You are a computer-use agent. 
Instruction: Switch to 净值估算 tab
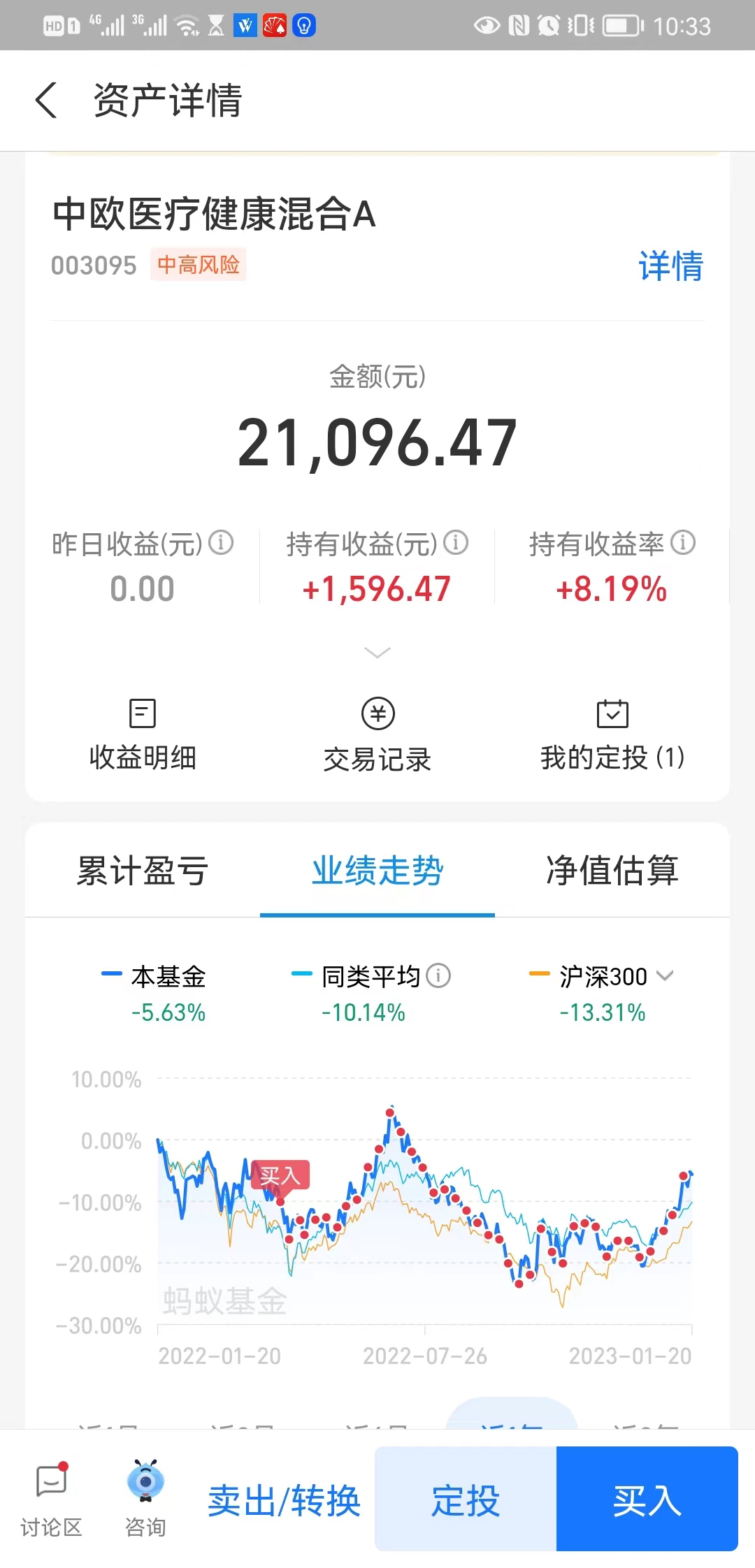point(612,871)
